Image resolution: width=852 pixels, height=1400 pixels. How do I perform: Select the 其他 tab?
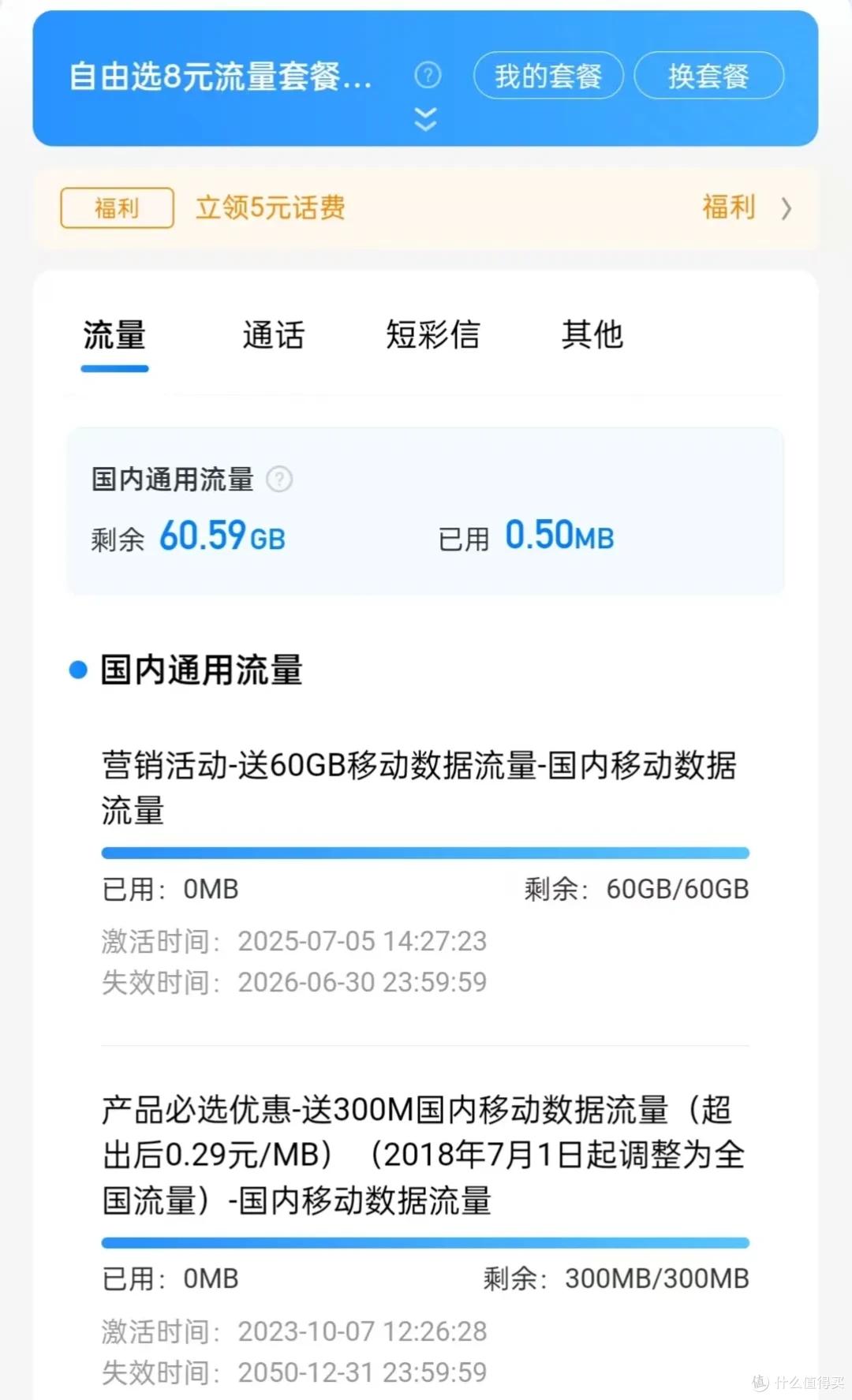(592, 335)
